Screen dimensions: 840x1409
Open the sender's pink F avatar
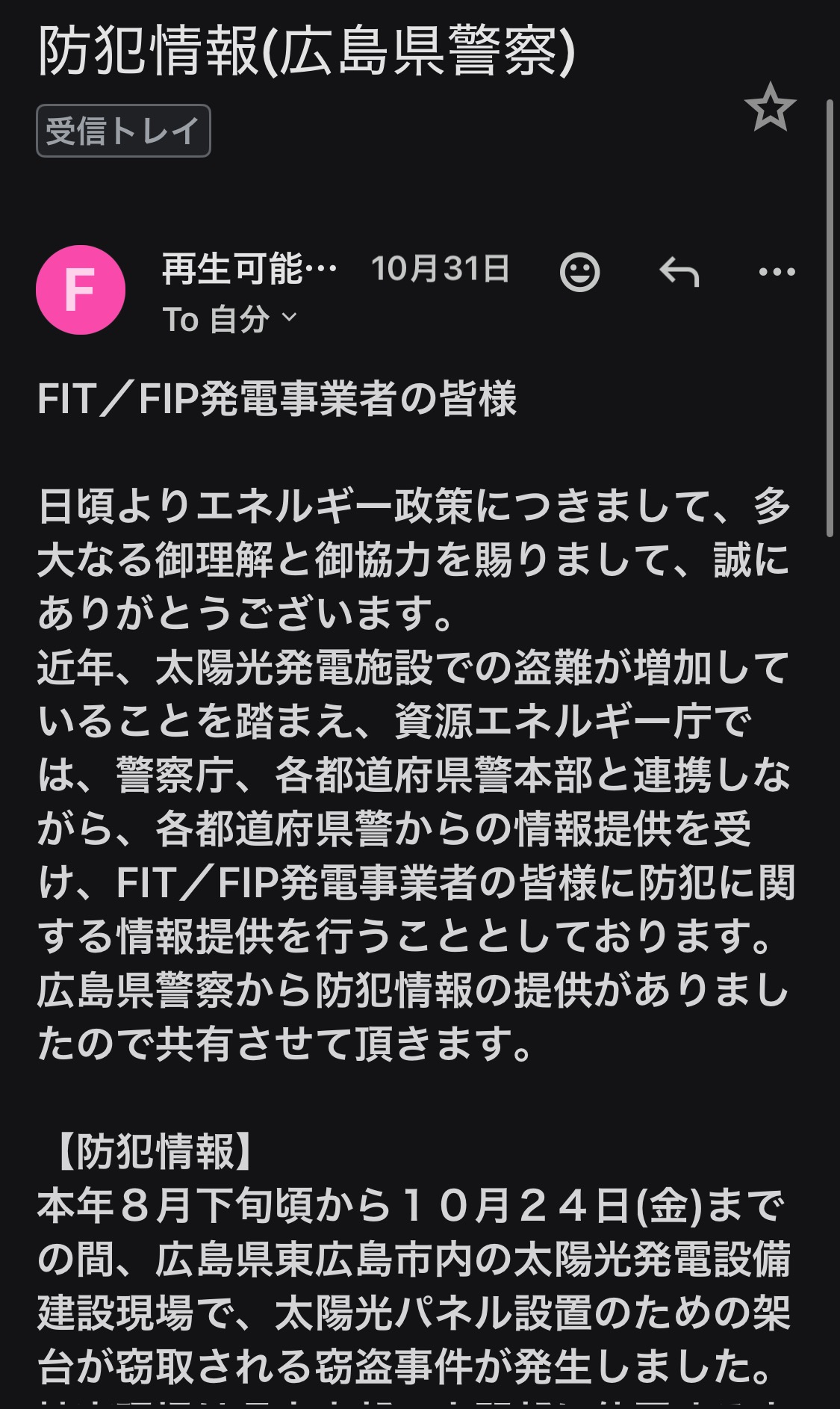(81, 290)
